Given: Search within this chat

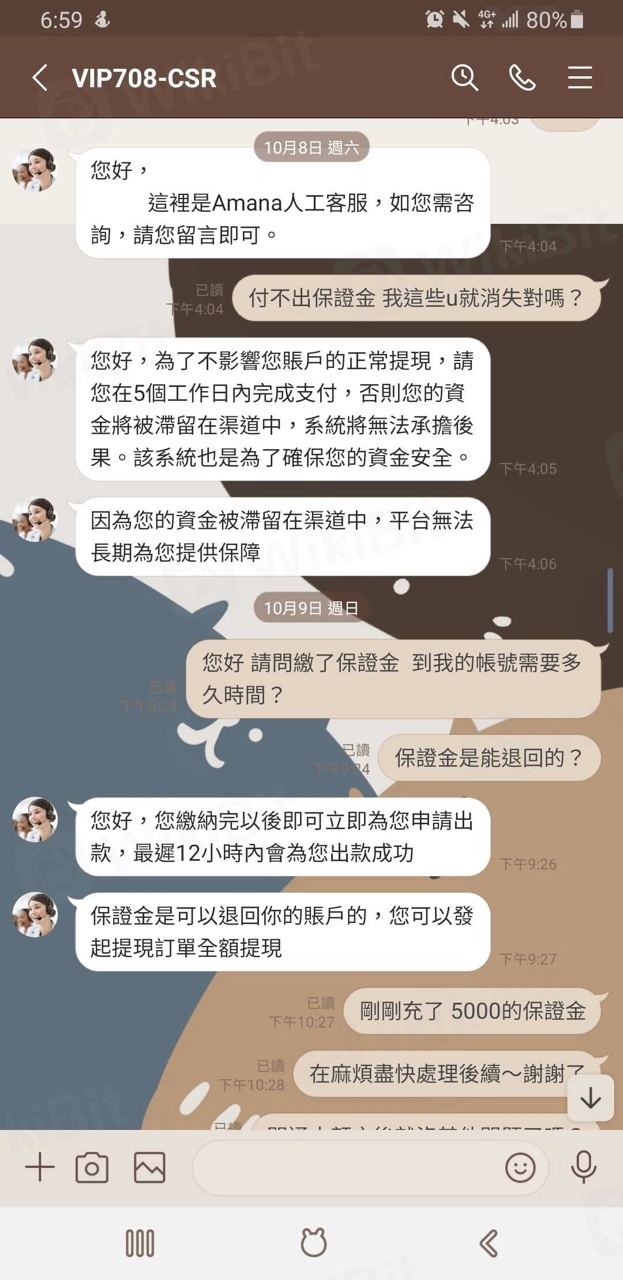Looking at the screenshot, I should pyautogui.click(x=464, y=78).
